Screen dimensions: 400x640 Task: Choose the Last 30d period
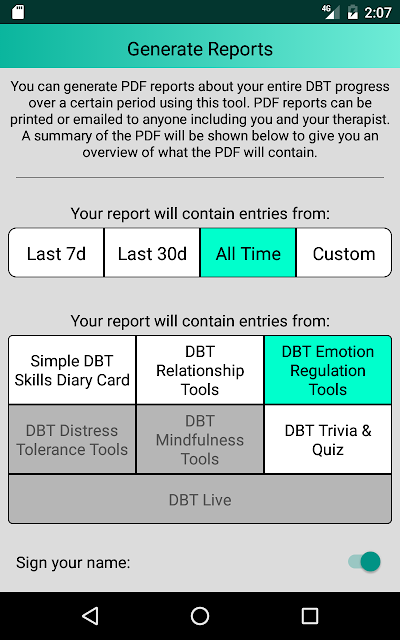(x=152, y=253)
